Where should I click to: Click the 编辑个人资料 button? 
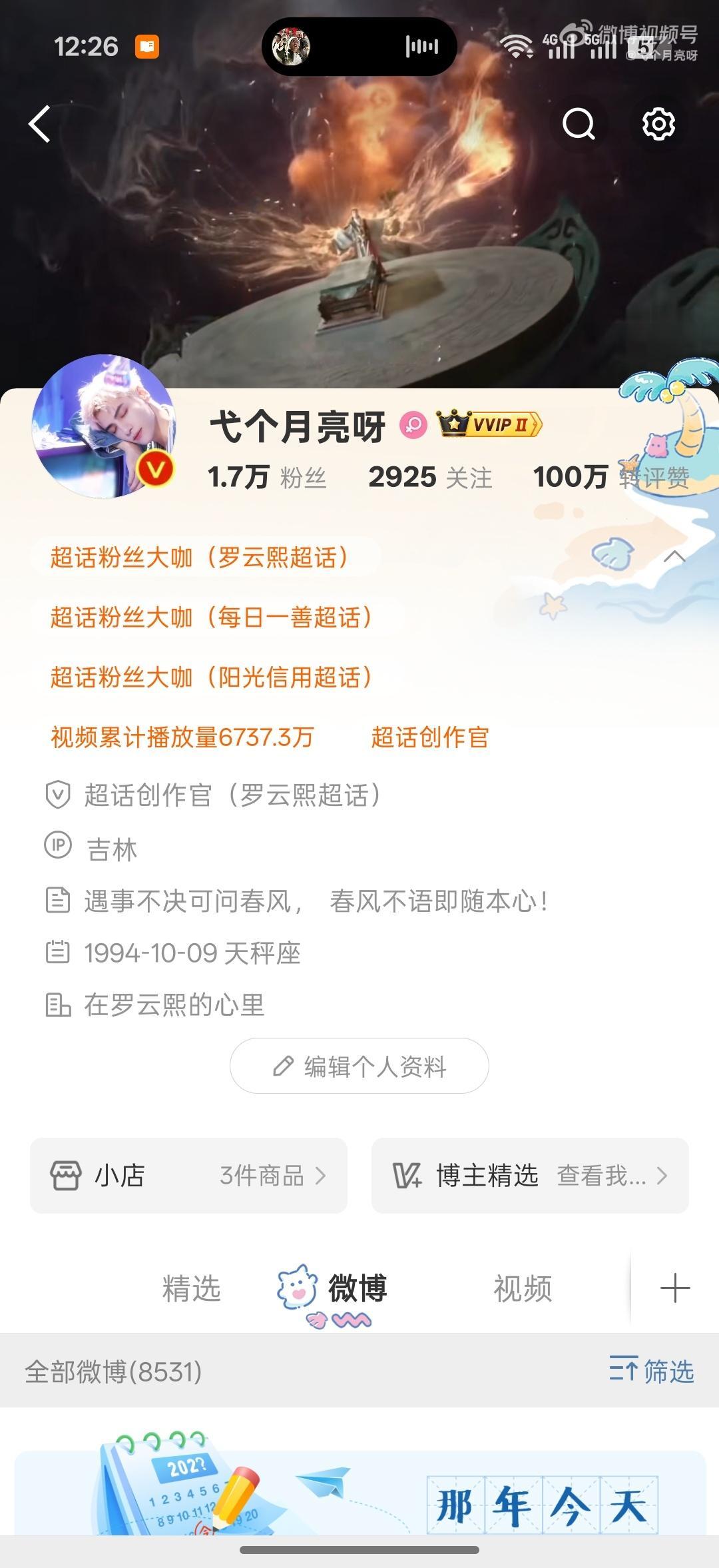[x=359, y=1066]
